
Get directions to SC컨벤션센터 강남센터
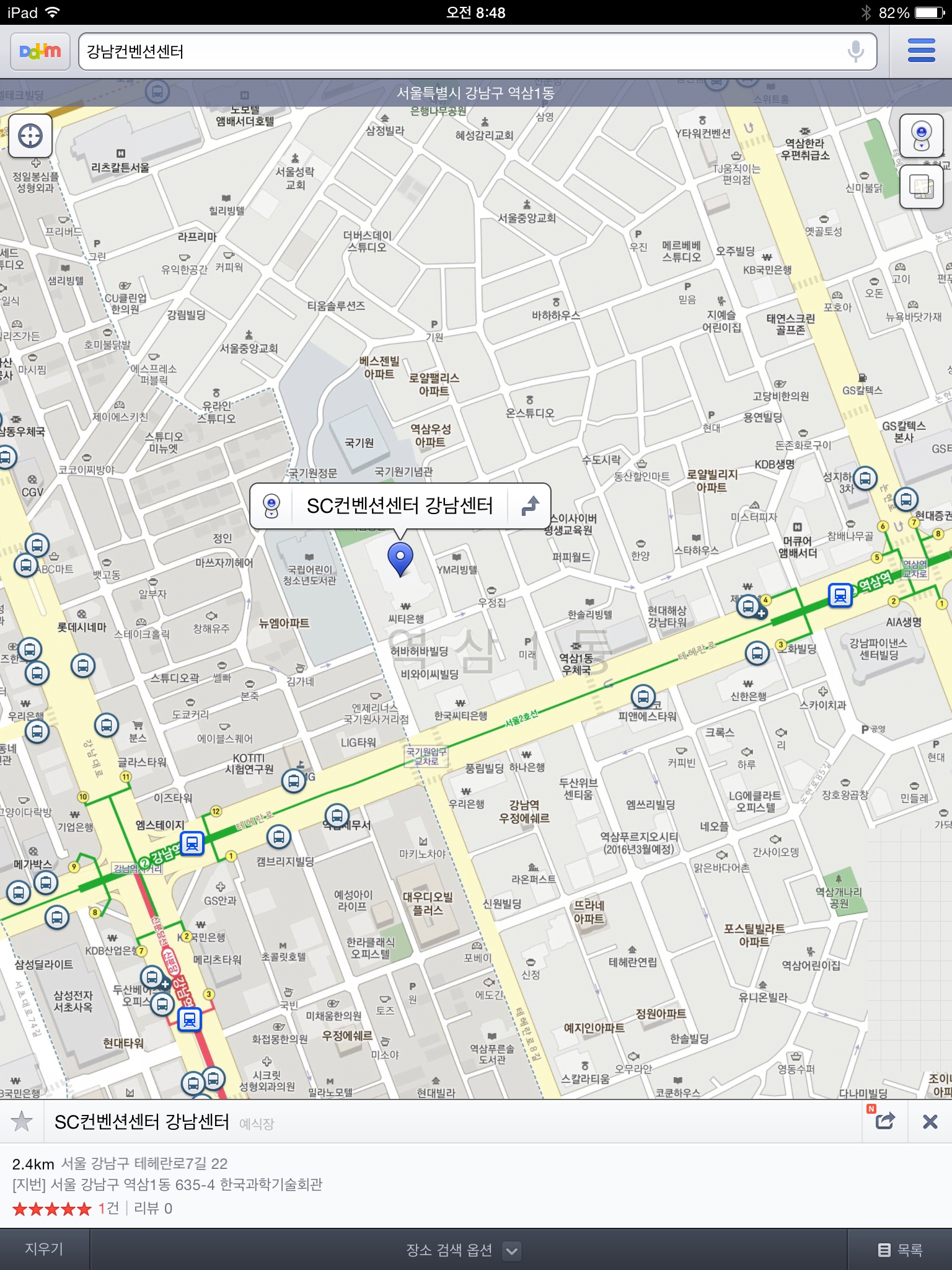click(530, 506)
